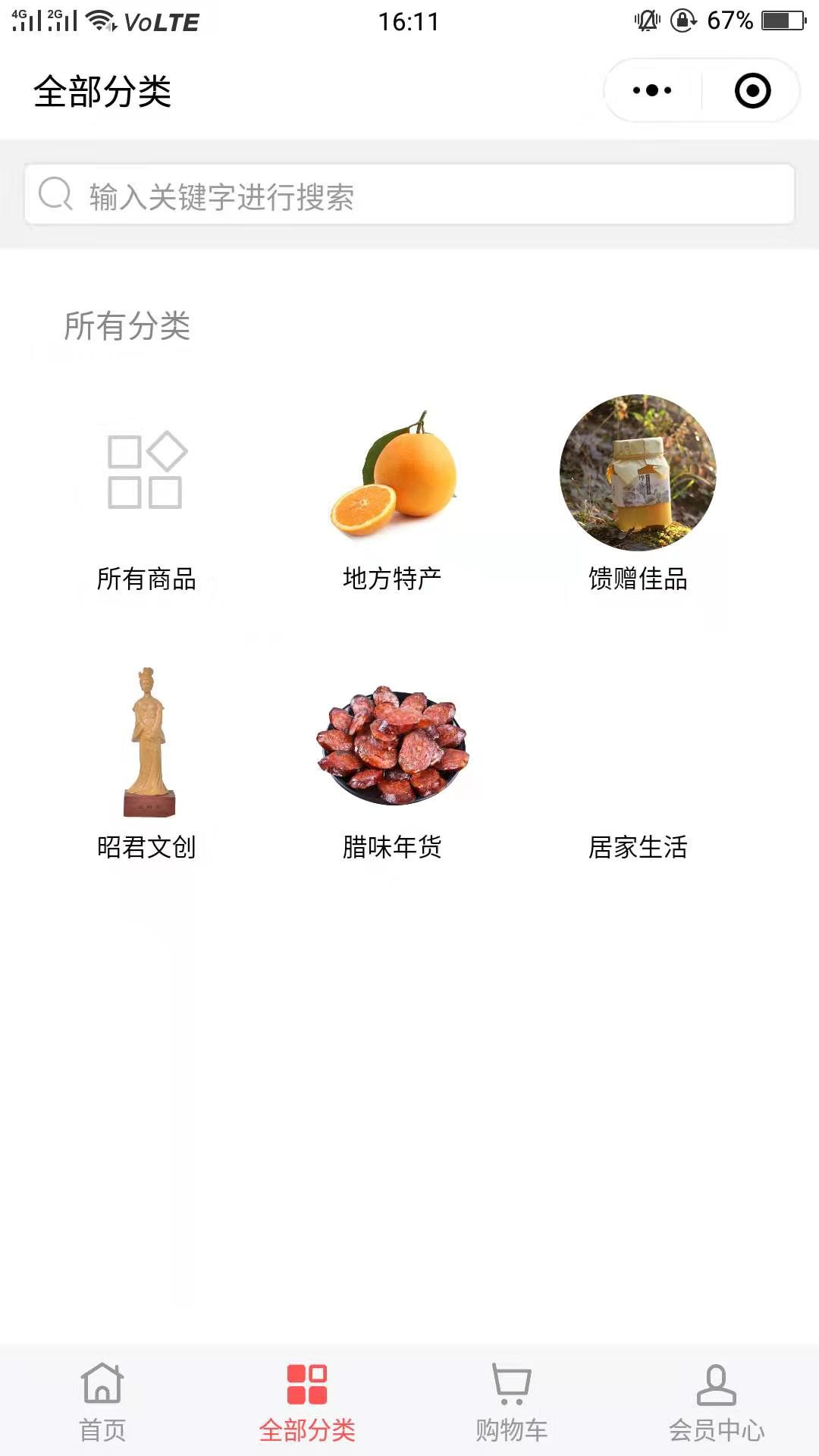Open the mini program overflow menu
819x1456 pixels.
pyautogui.click(x=652, y=91)
